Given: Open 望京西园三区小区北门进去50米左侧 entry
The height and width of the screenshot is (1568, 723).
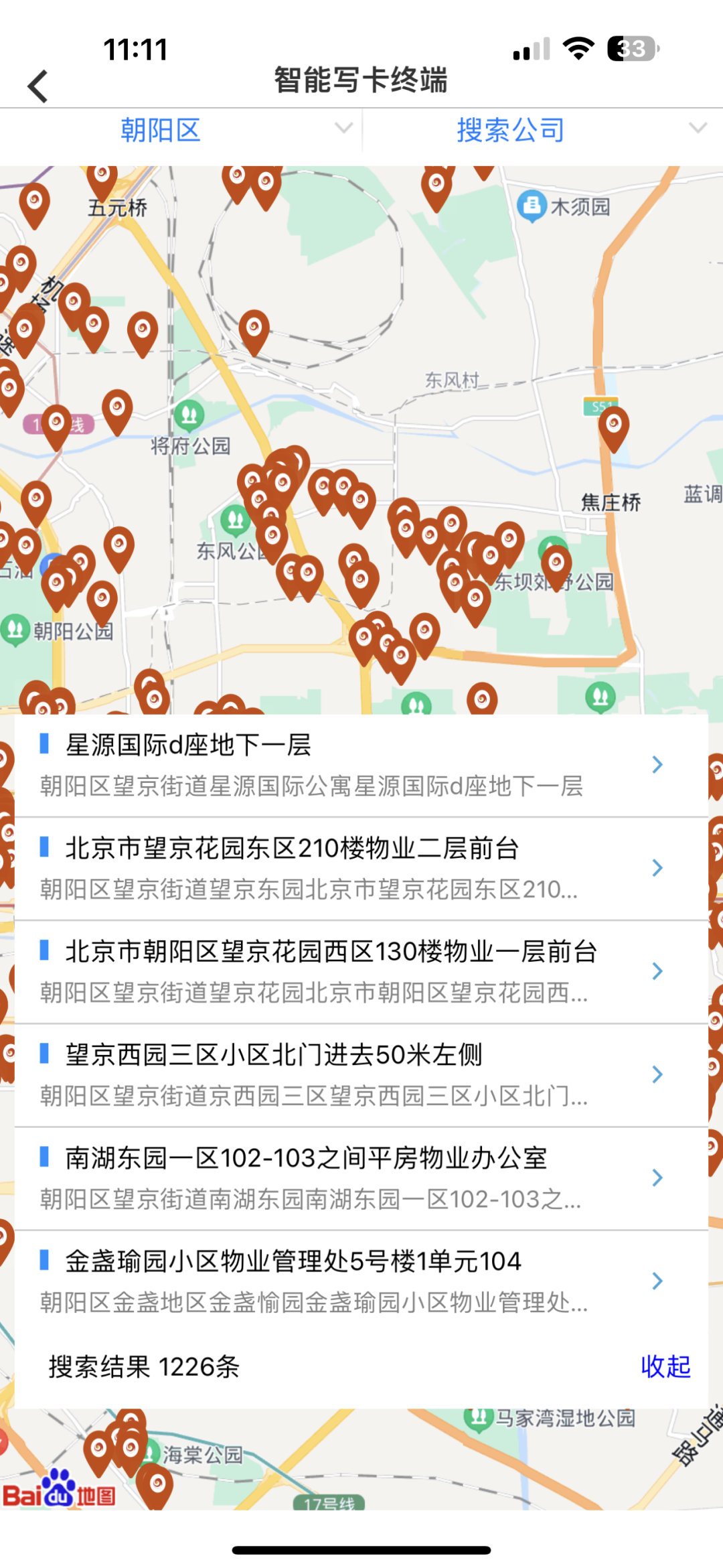Looking at the screenshot, I should pos(361,1074).
